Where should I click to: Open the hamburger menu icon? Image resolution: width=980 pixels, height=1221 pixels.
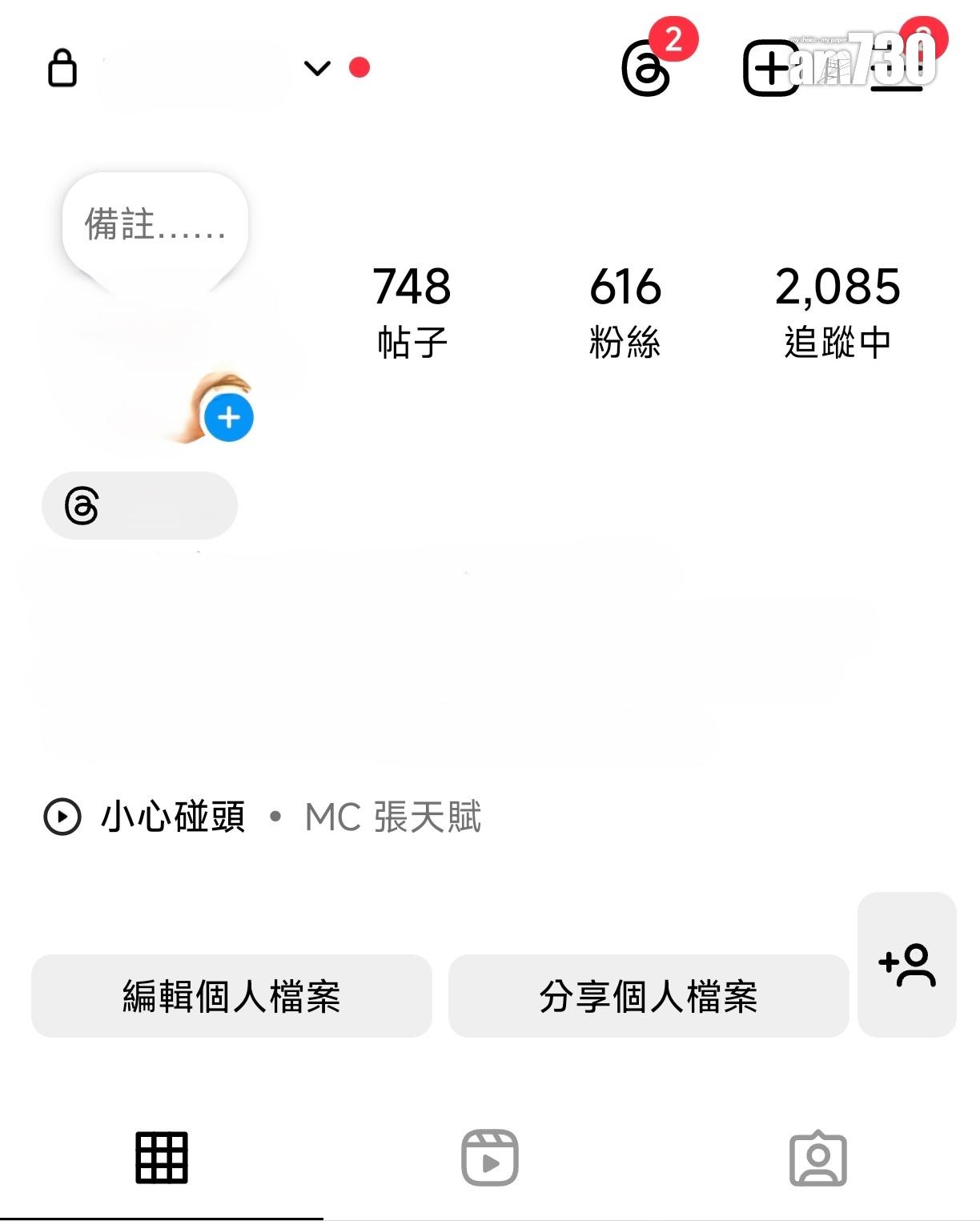pyautogui.click(x=897, y=68)
